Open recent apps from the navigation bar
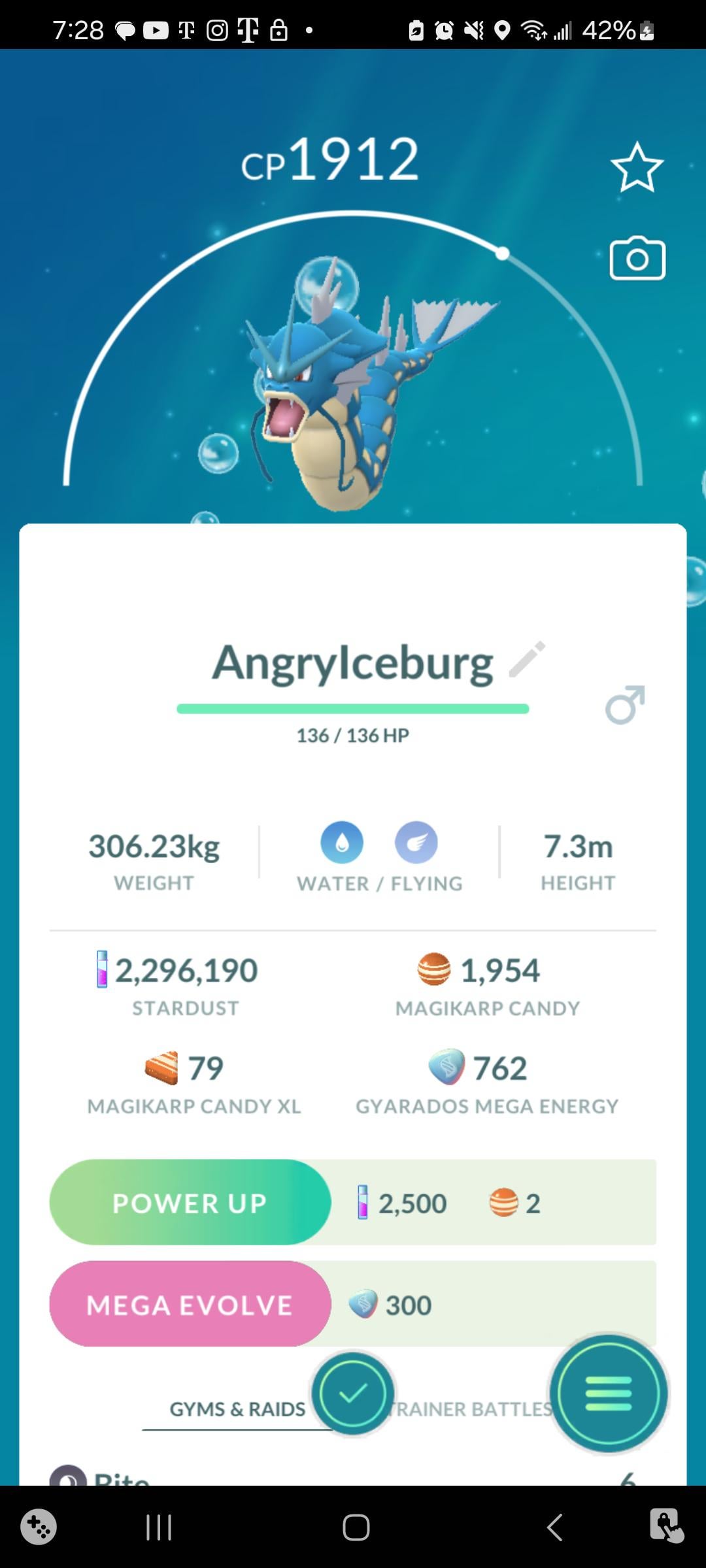706x1568 pixels. (x=159, y=1527)
